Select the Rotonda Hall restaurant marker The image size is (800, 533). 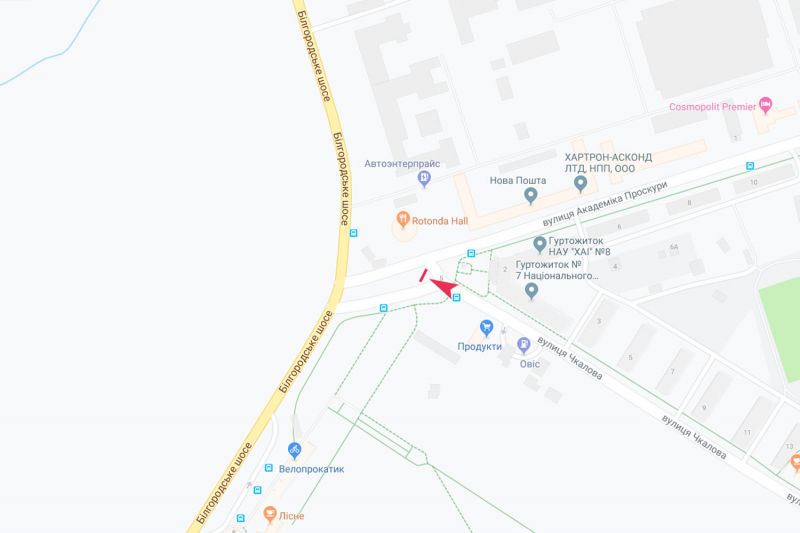pos(404,219)
